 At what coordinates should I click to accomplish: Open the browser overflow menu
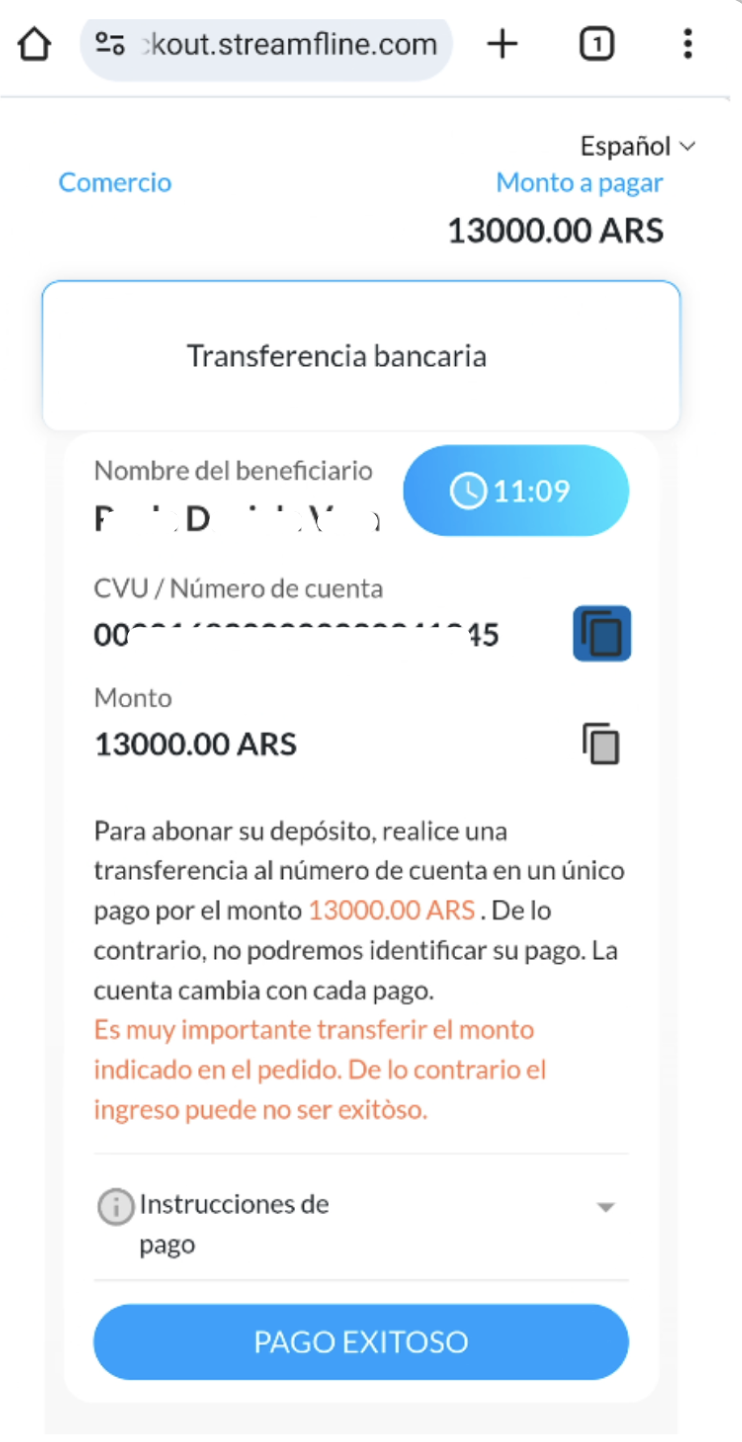pyautogui.click(x=687, y=44)
